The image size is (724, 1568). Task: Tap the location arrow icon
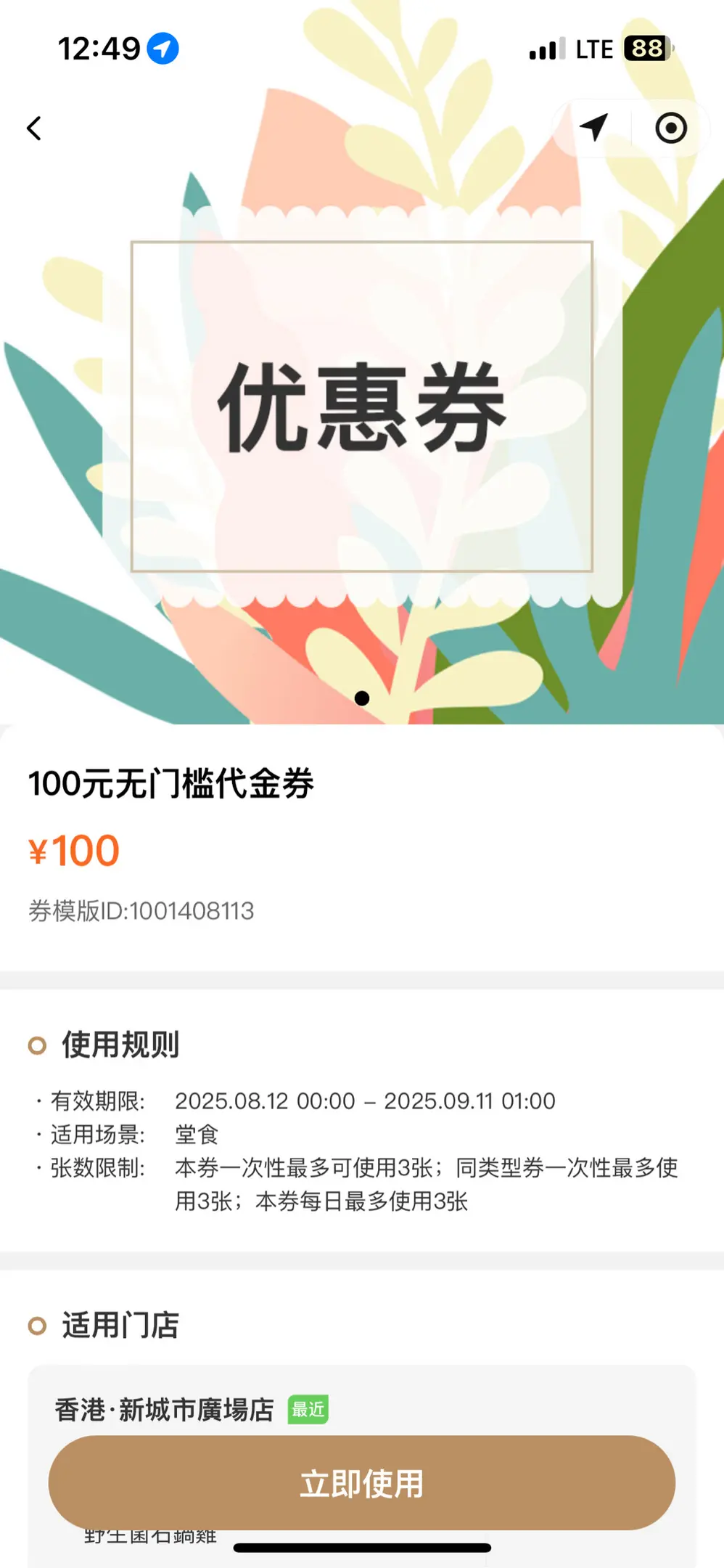[593, 128]
